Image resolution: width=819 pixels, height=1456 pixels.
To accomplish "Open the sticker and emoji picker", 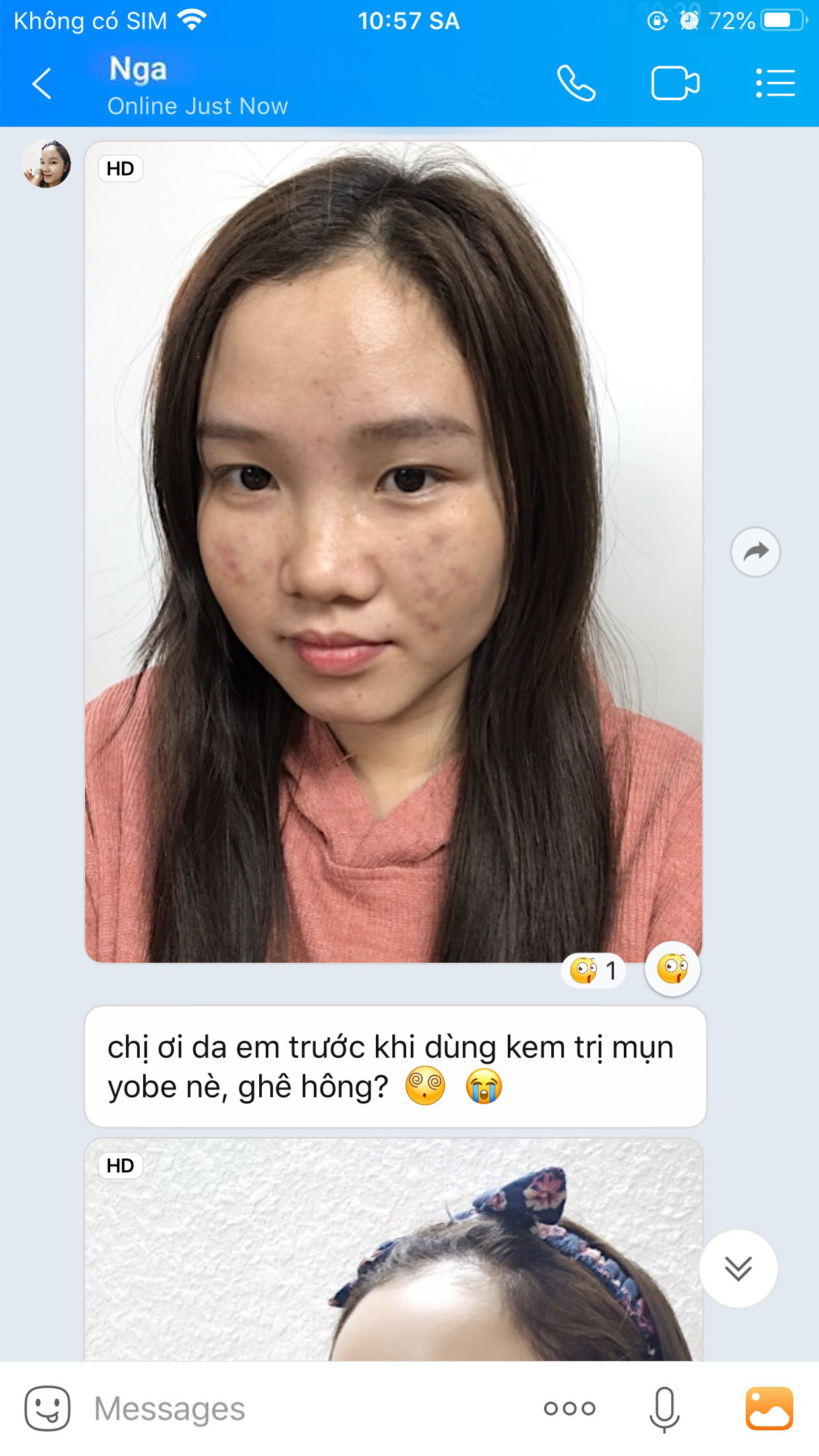I will (x=47, y=1409).
